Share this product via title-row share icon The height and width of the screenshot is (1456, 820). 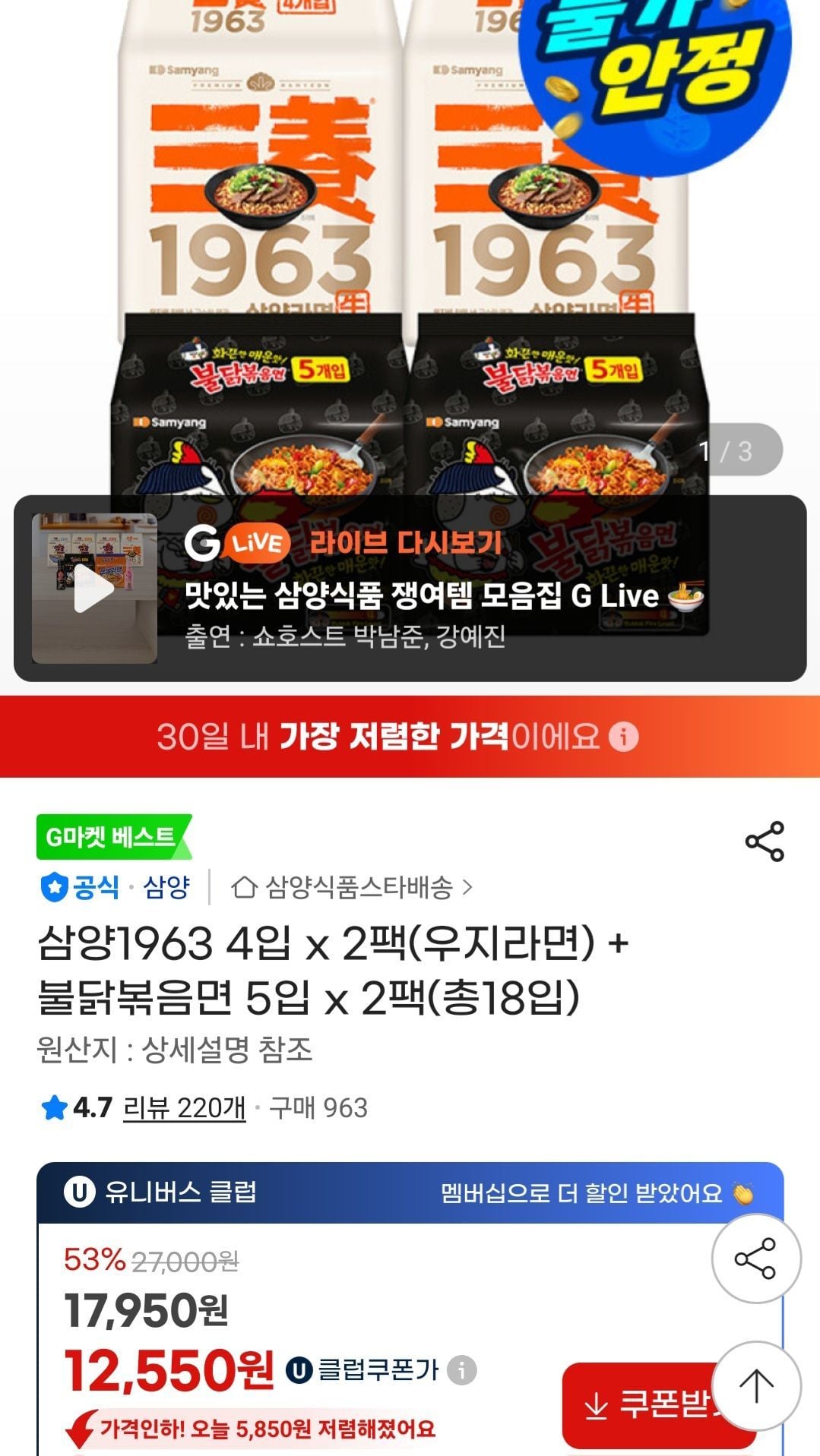coord(764,842)
